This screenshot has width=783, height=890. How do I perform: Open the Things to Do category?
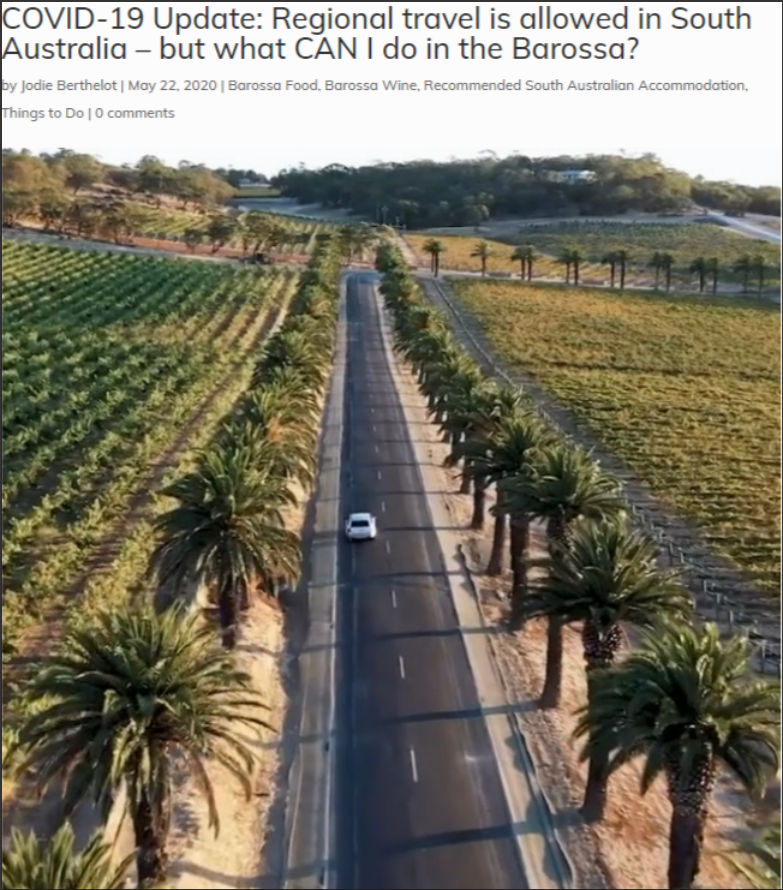coord(43,113)
